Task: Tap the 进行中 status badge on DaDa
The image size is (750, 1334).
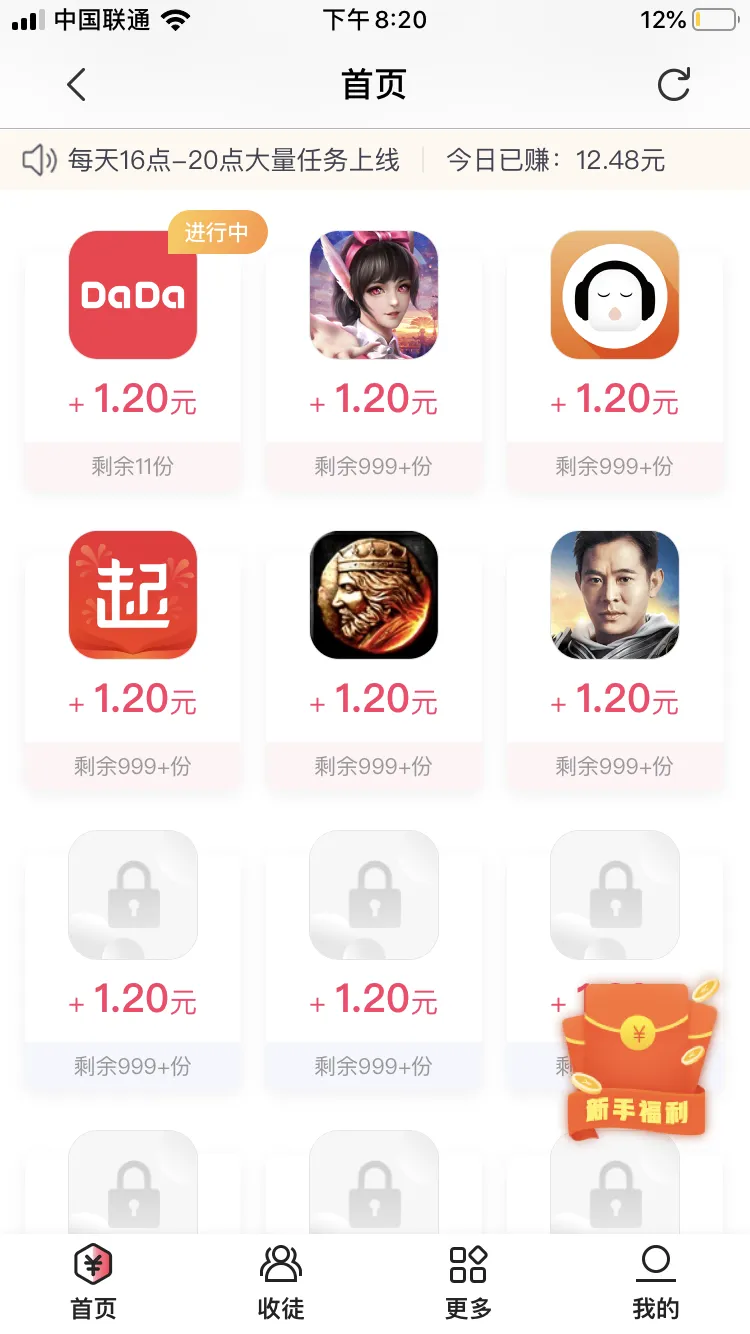Action: 217,231
